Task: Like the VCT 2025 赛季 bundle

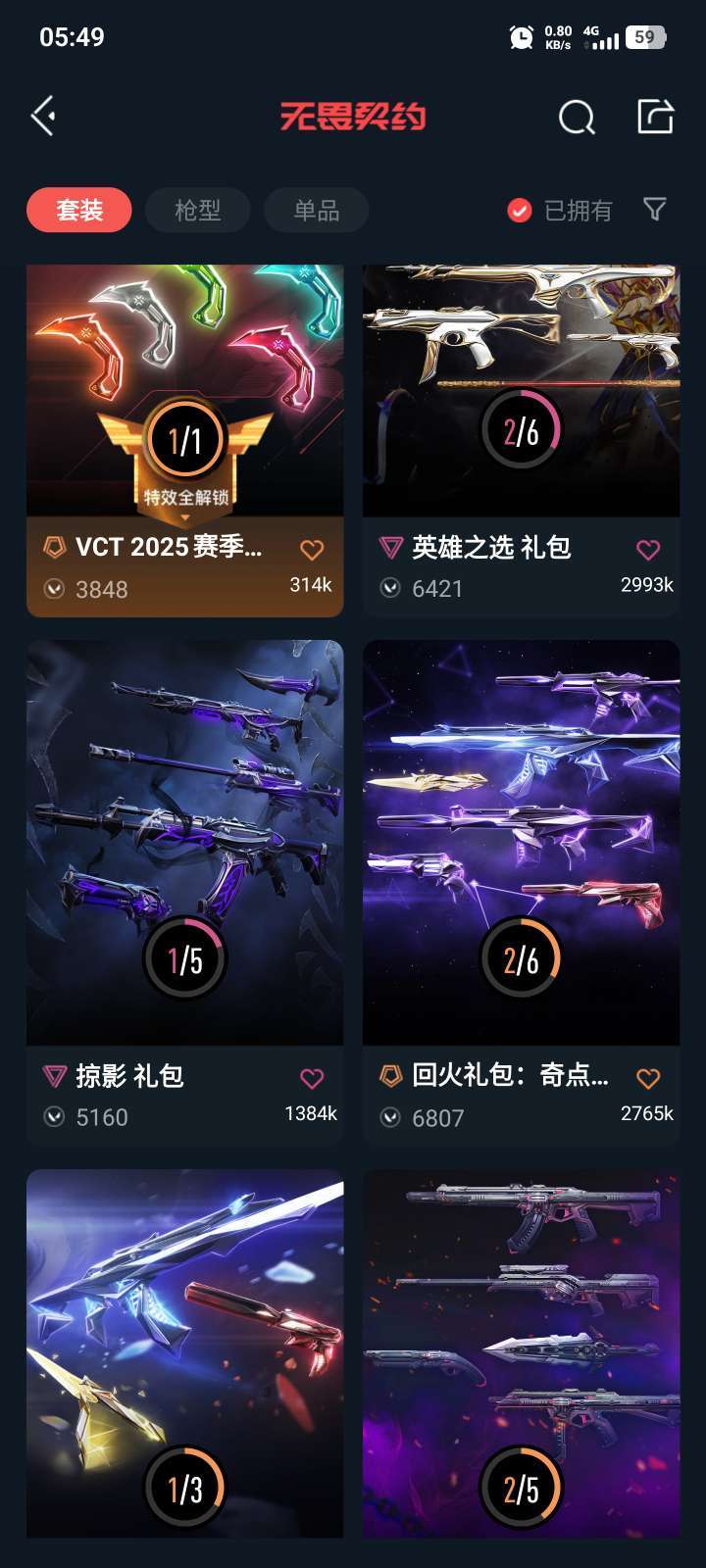Action: 312,550
